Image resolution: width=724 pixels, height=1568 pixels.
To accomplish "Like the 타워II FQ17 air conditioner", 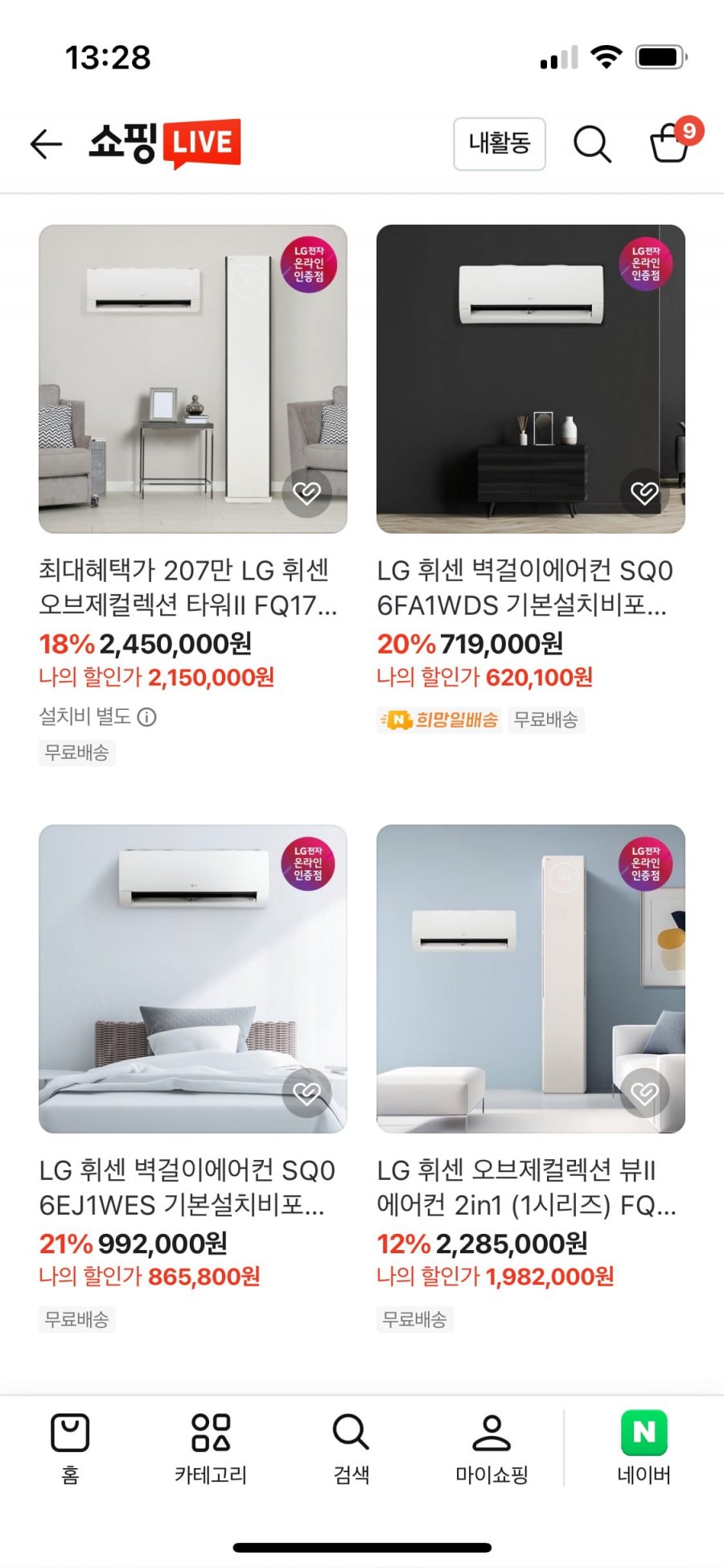I will [x=306, y=492].
